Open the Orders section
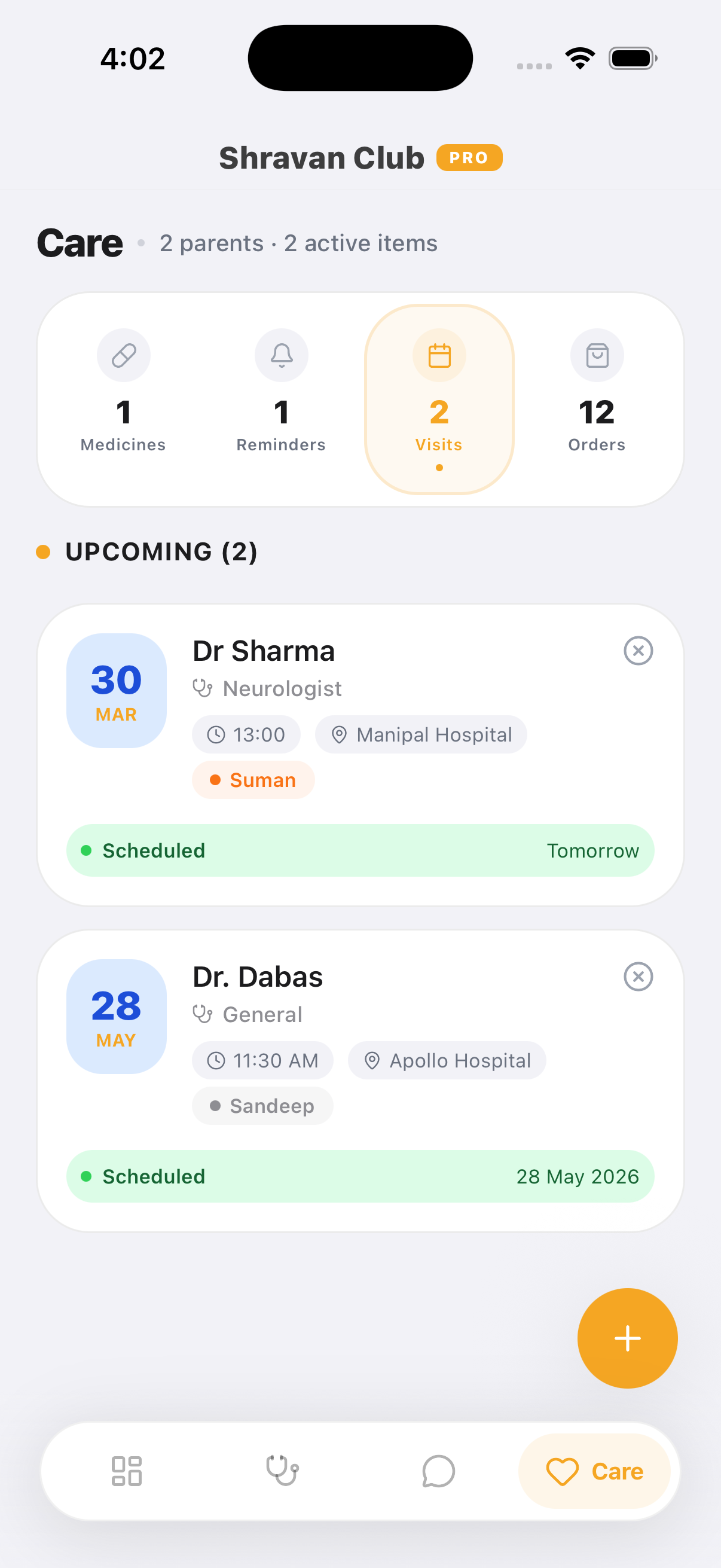Screen dimensions: 721x1568 [596, 393]
